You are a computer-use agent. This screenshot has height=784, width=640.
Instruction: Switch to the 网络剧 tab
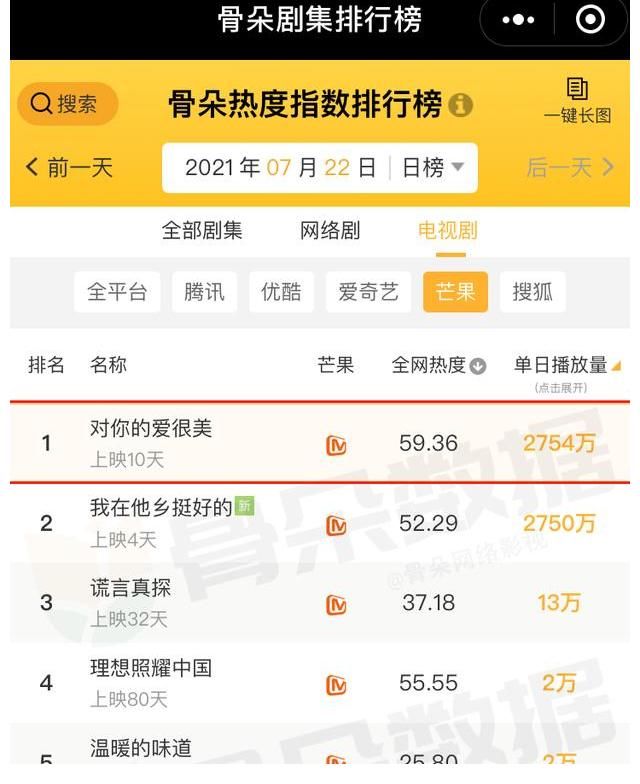coord(330,230)
